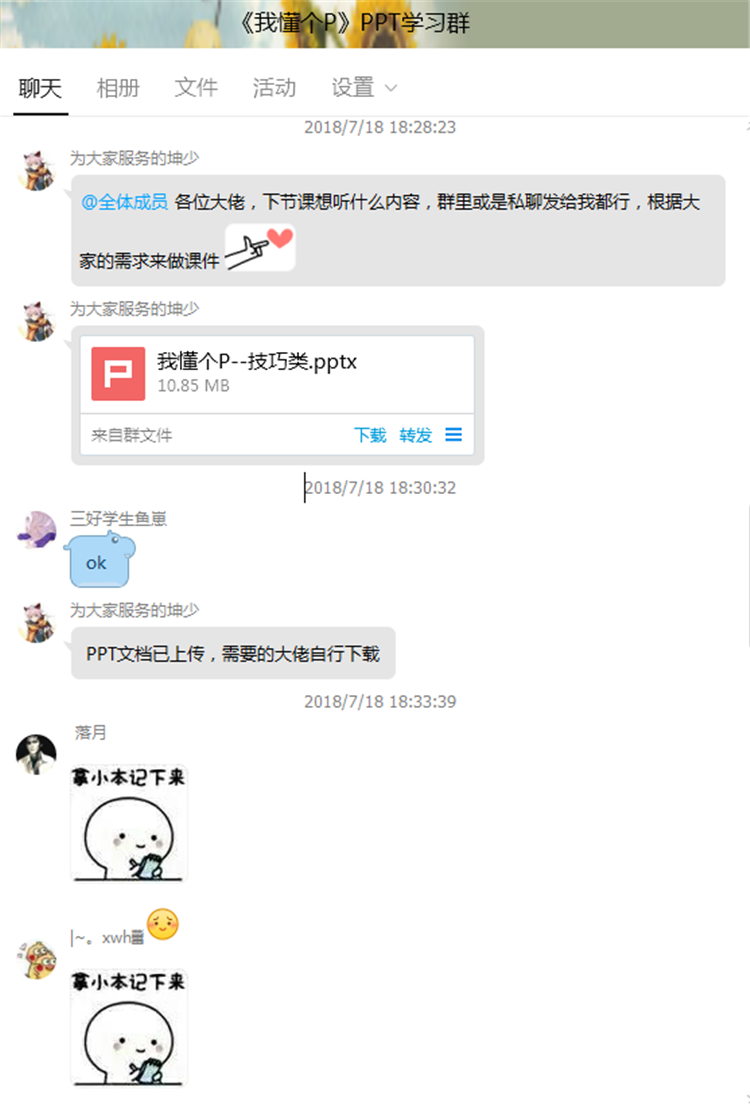Open 我懂个P--技巧类.pptx file card
The width and height of the screenshot is (750, 1106).
(257, 373)
